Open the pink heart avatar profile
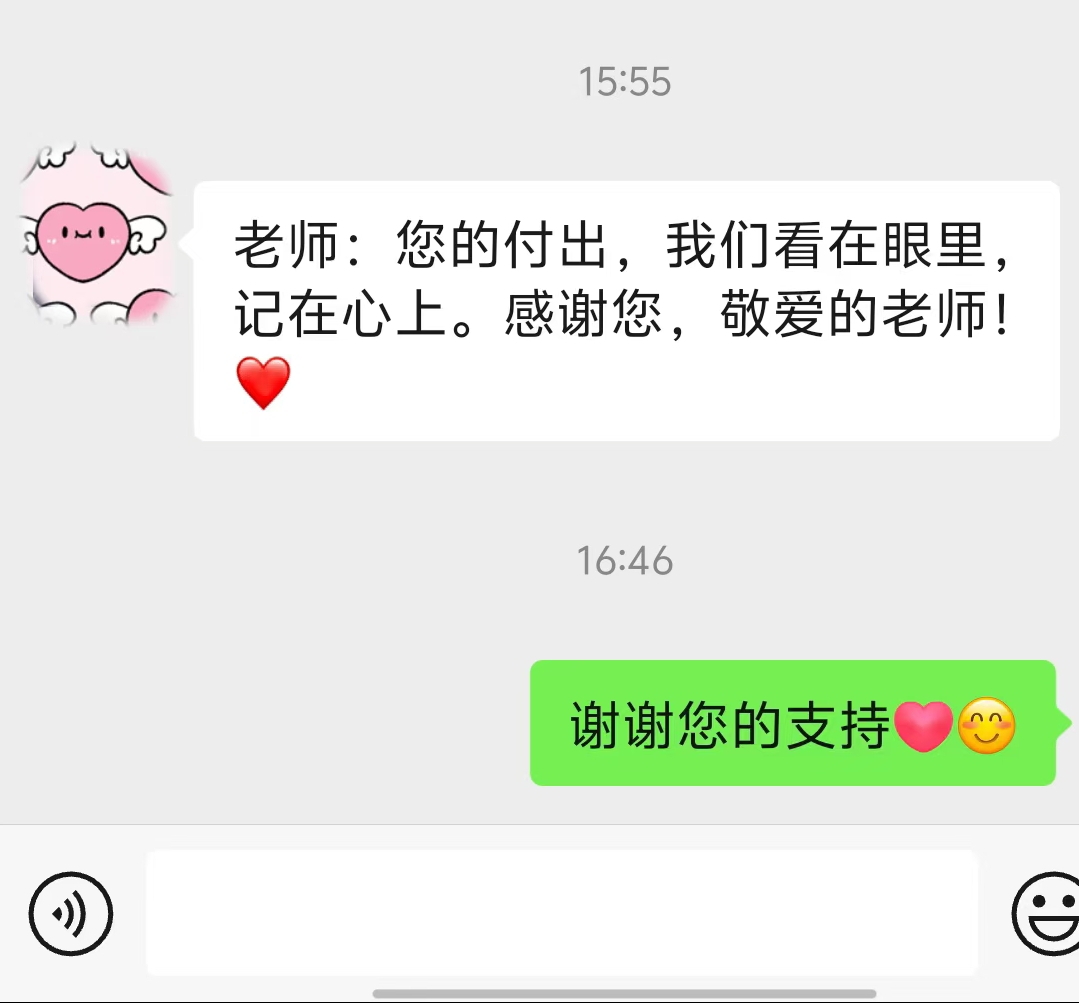The image size is (1079, 1003). (x=97, y=236)
